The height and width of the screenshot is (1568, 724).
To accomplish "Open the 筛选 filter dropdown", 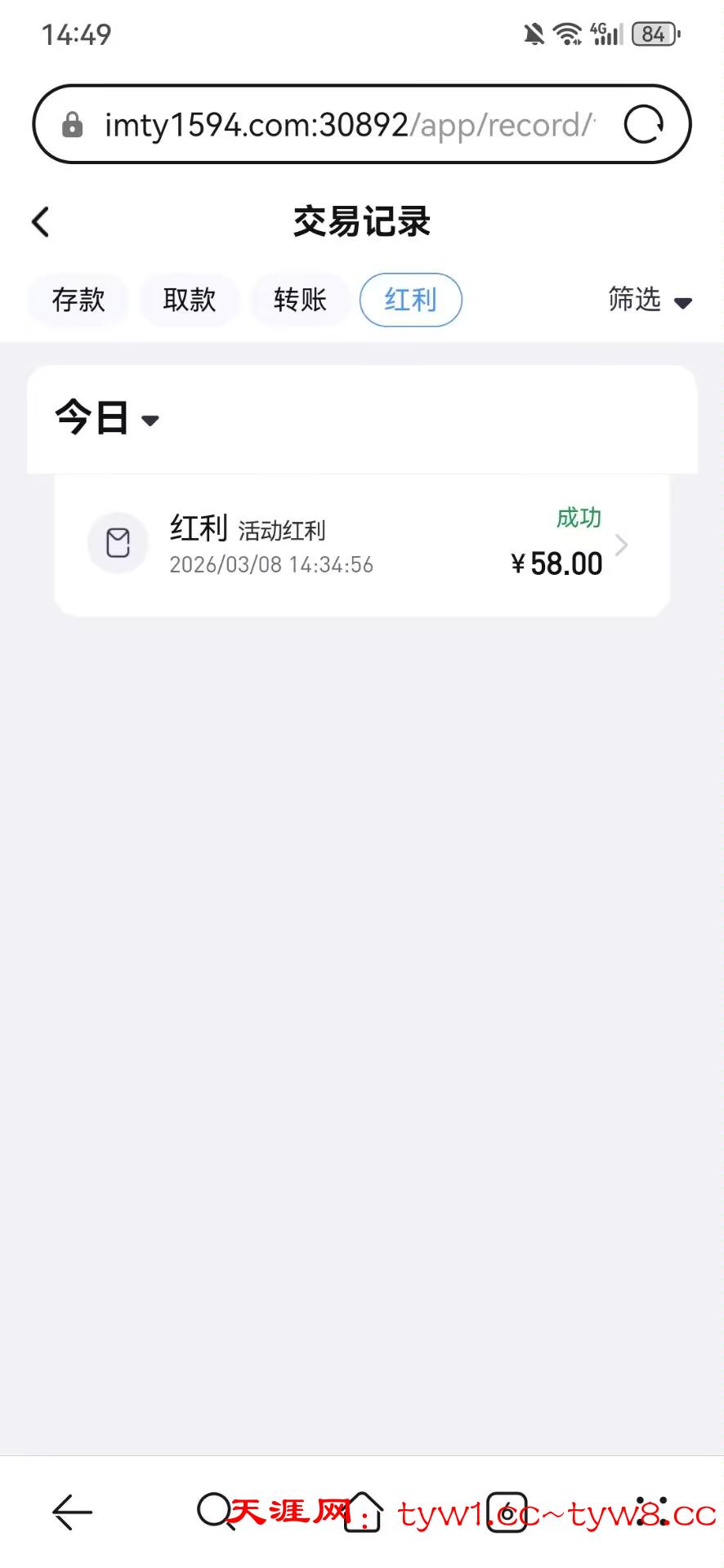I will 649,301.
